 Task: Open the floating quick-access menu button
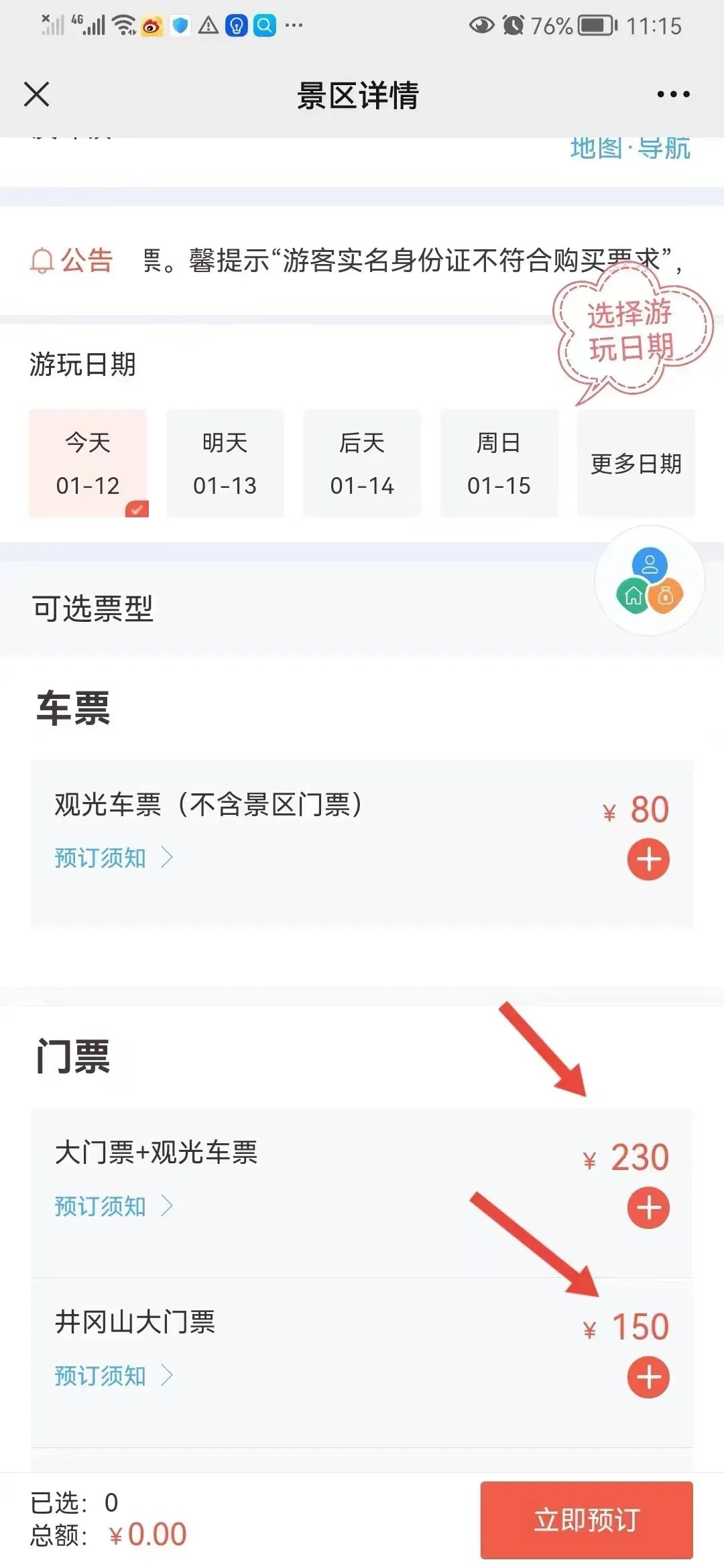pyautogui.click(x=649, y=580)
